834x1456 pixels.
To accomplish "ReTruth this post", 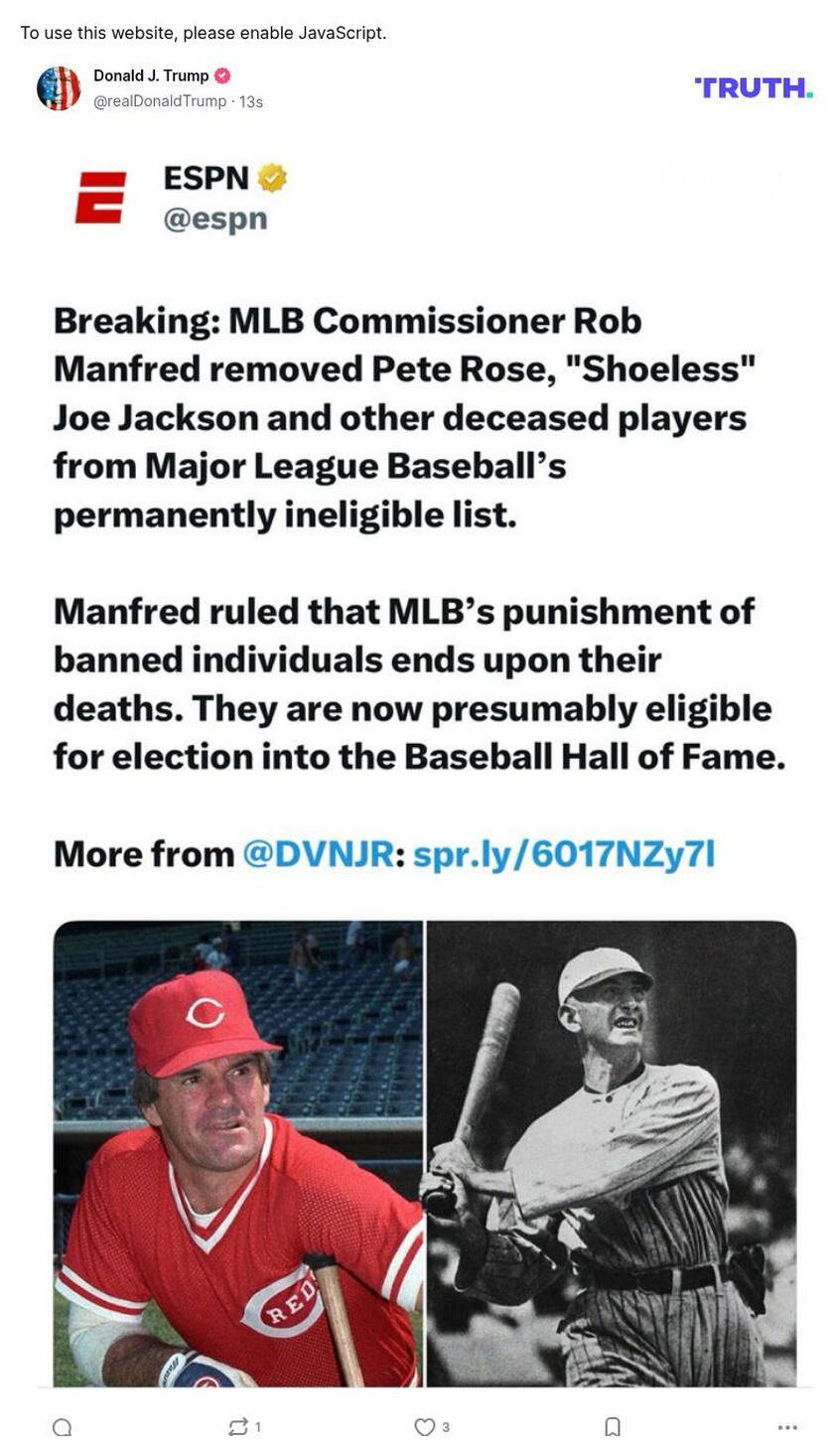I will point(238,1427).
